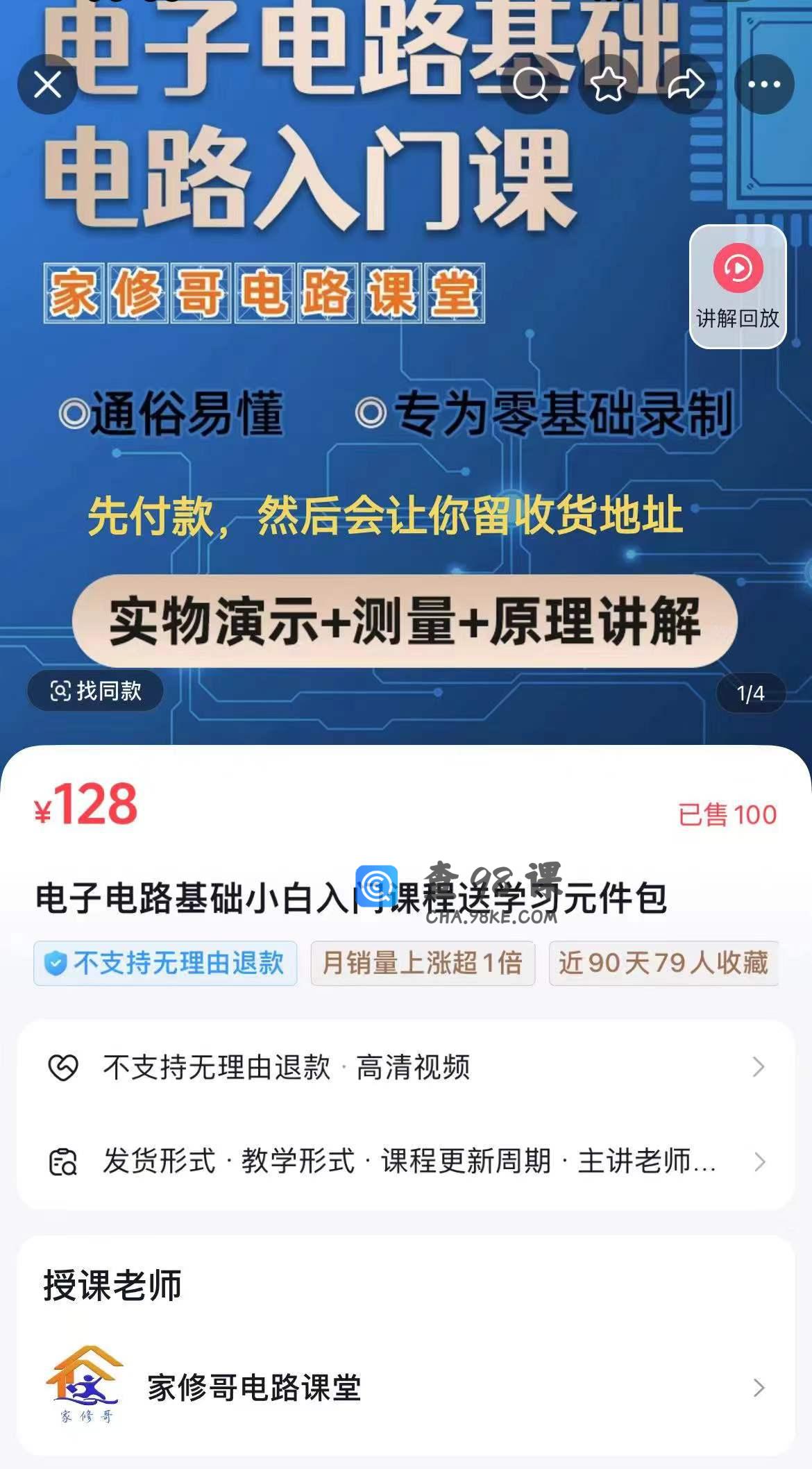Open teacher 家修哥电路课堂 profile

(x=406, y=1387)
